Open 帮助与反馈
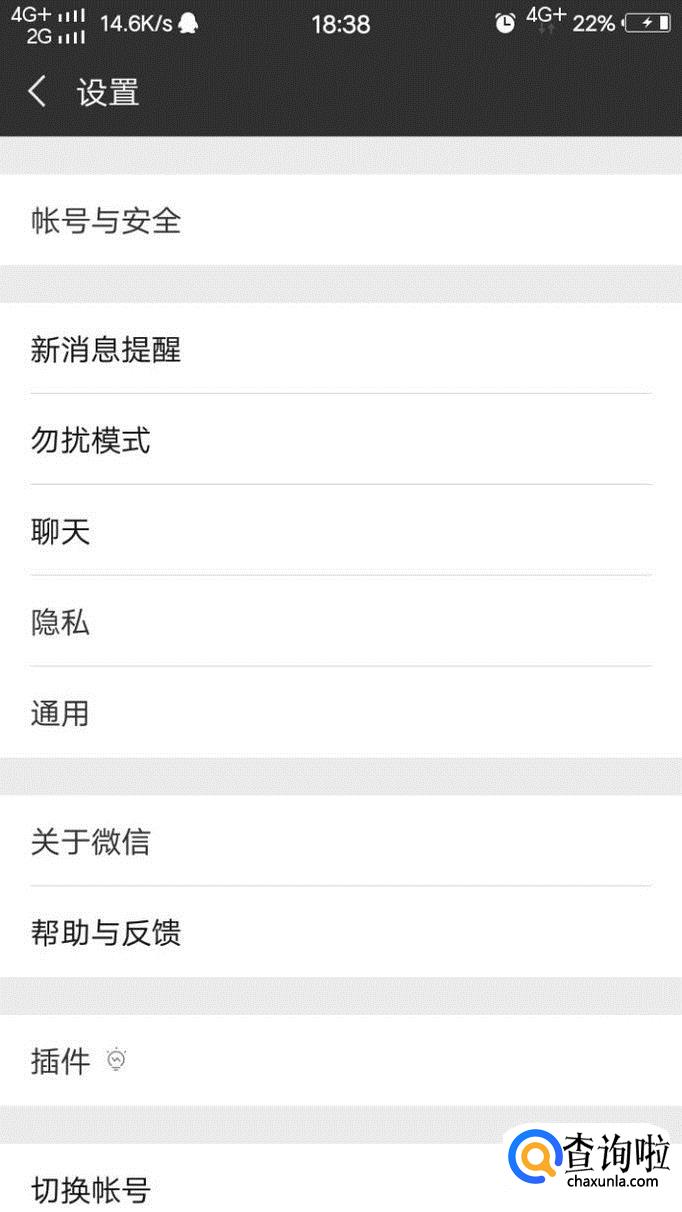Image resolution: width=682 pixels, height=1212 pixels. coord(340,932)
